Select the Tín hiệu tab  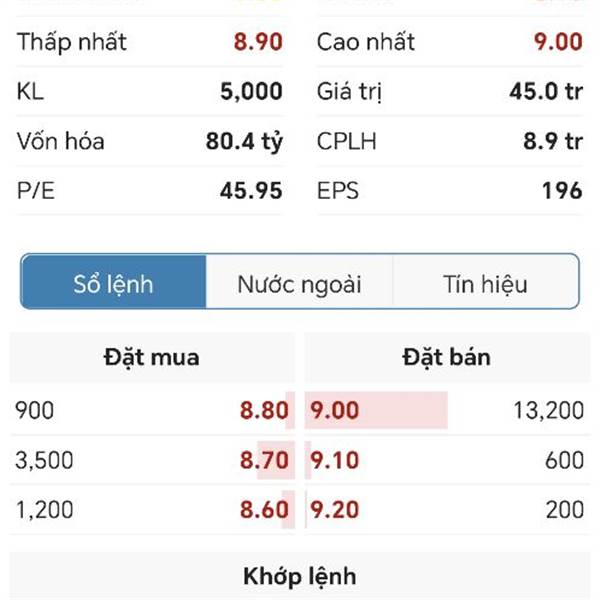485,284
